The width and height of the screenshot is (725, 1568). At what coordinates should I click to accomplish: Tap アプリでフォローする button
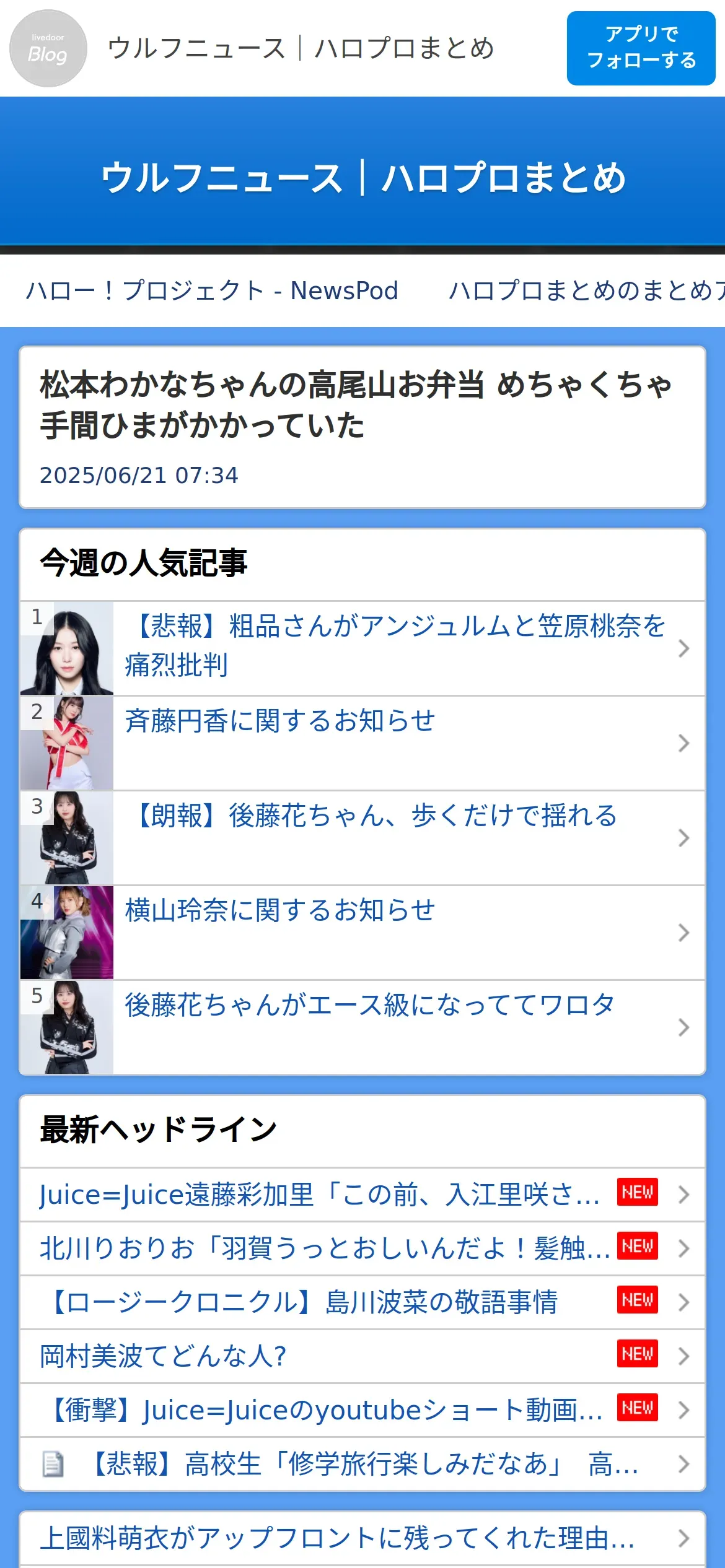(641, 48)
